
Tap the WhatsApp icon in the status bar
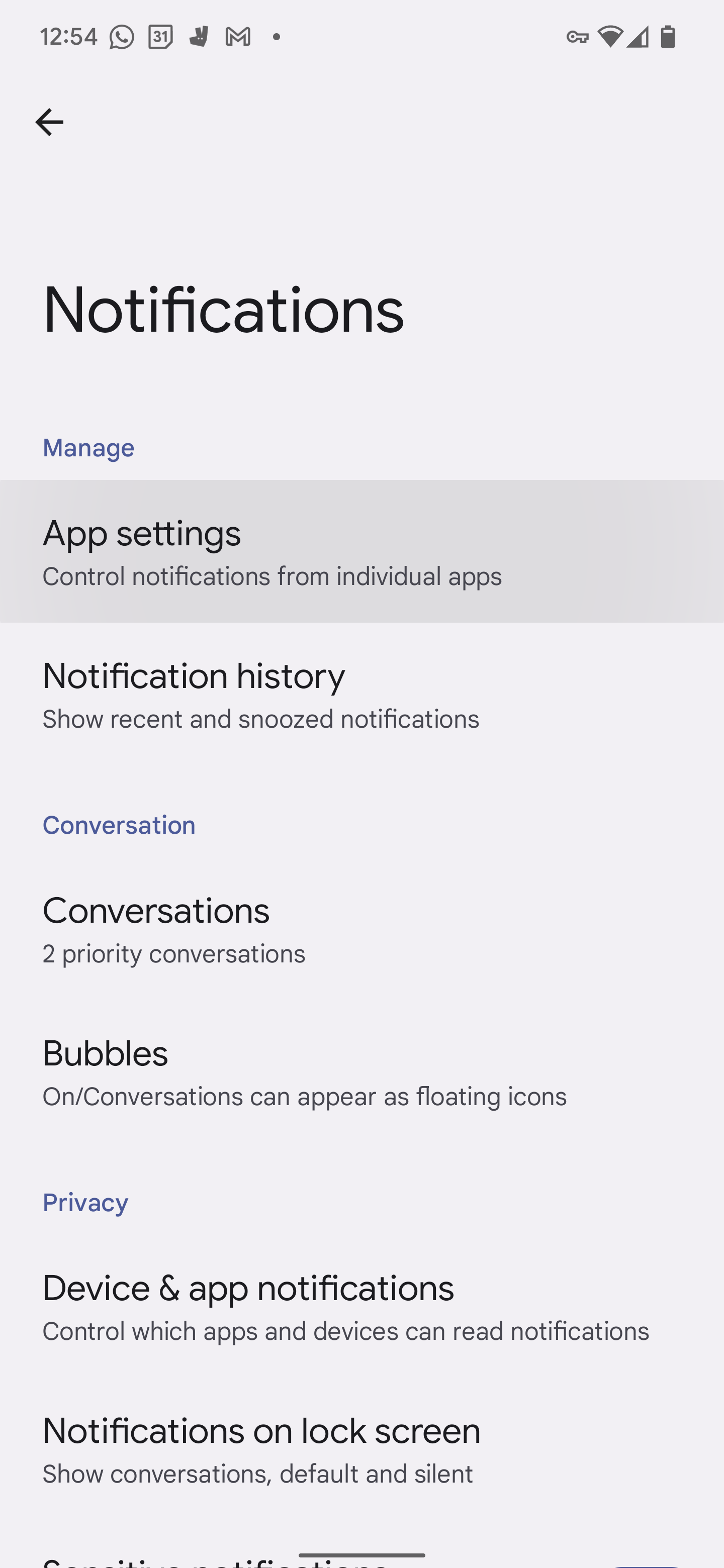(121, 37)
